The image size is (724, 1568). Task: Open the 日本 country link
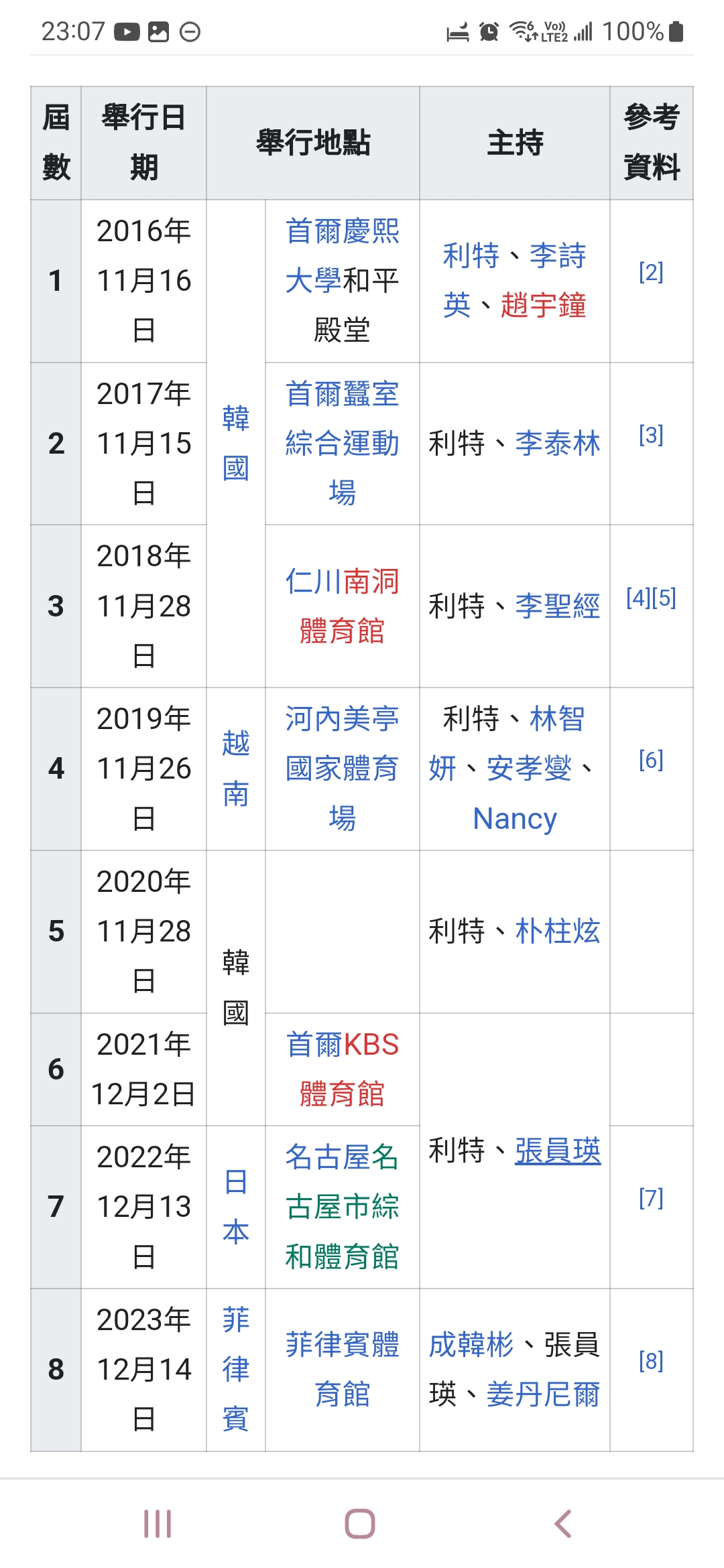[x=236, y=1207]
